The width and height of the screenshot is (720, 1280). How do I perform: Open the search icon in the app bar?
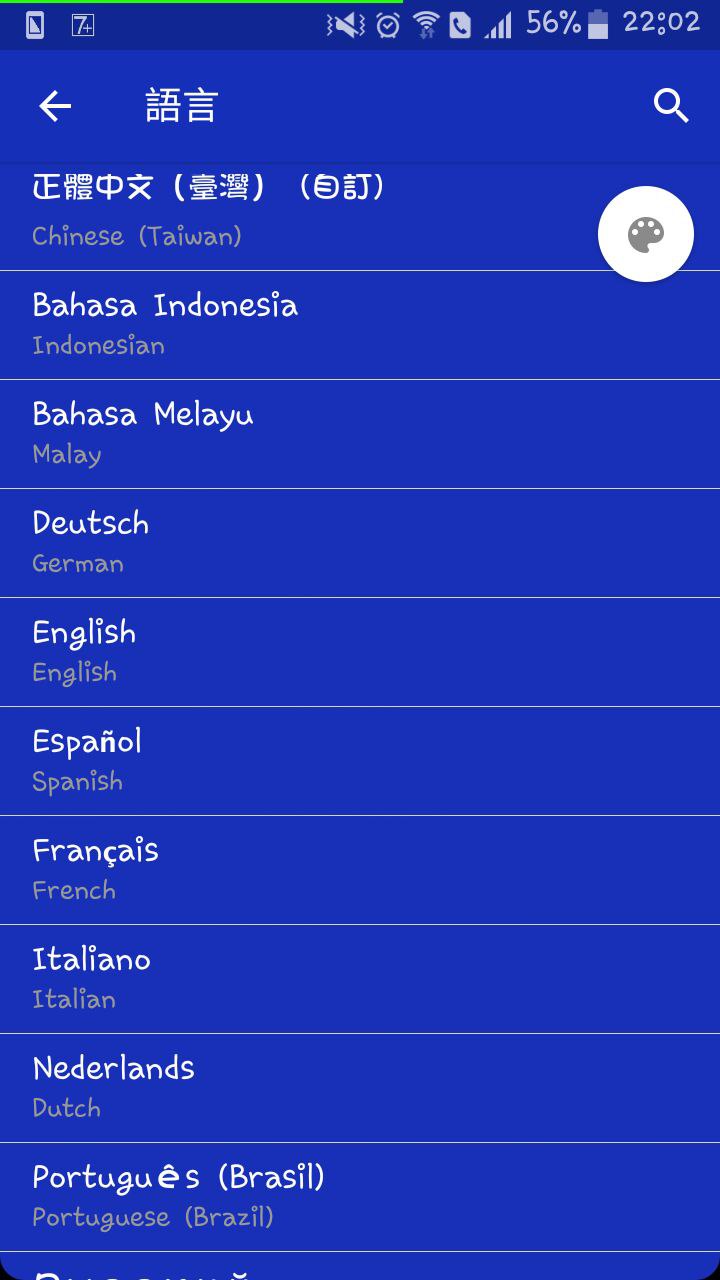tap(671, 106)
